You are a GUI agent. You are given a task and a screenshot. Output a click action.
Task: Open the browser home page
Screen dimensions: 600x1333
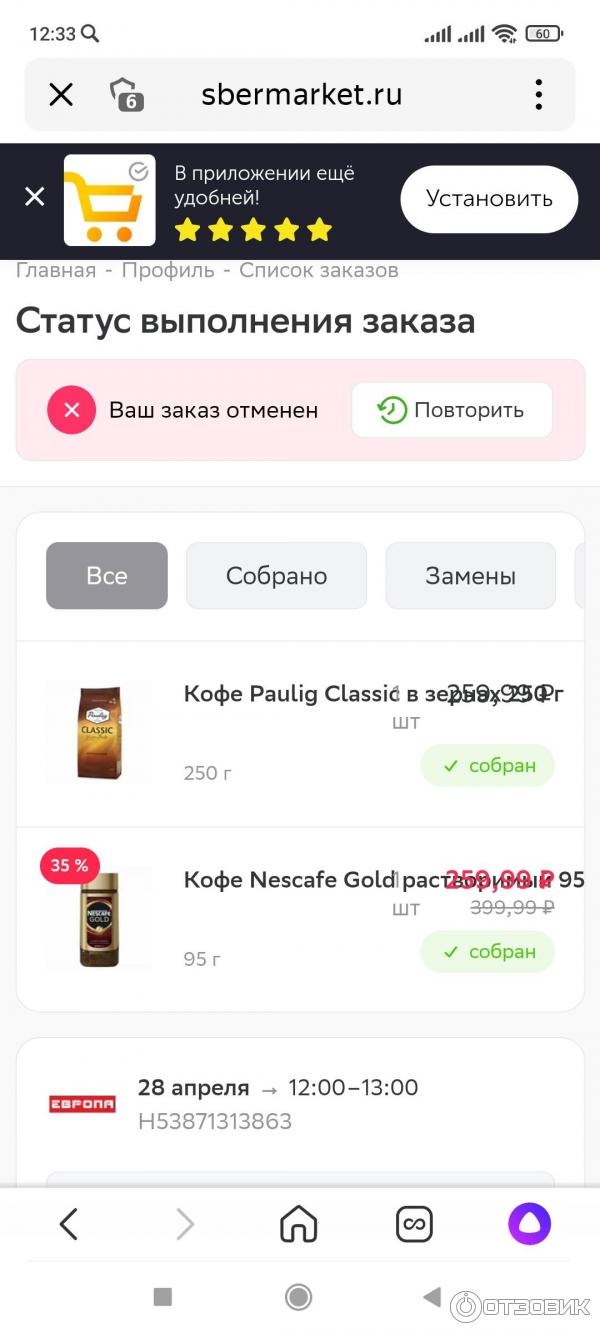pyautogui.click(x=298, y=1224)
